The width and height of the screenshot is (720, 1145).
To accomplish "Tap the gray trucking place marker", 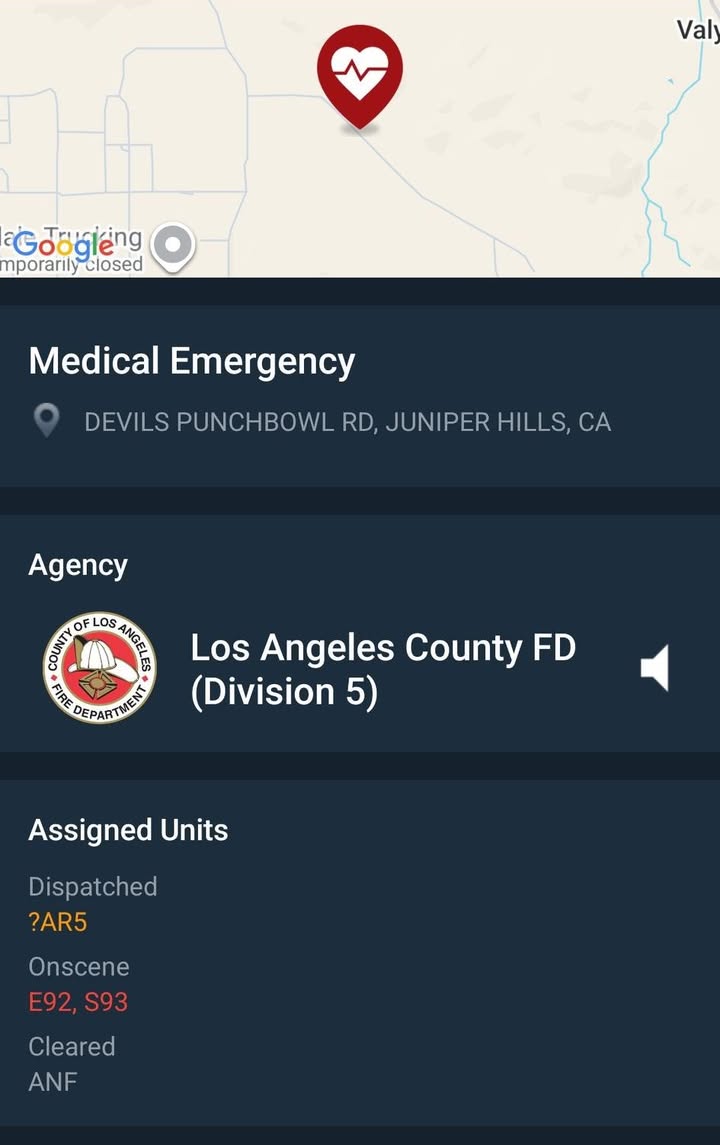I will [x=173, y=247].
